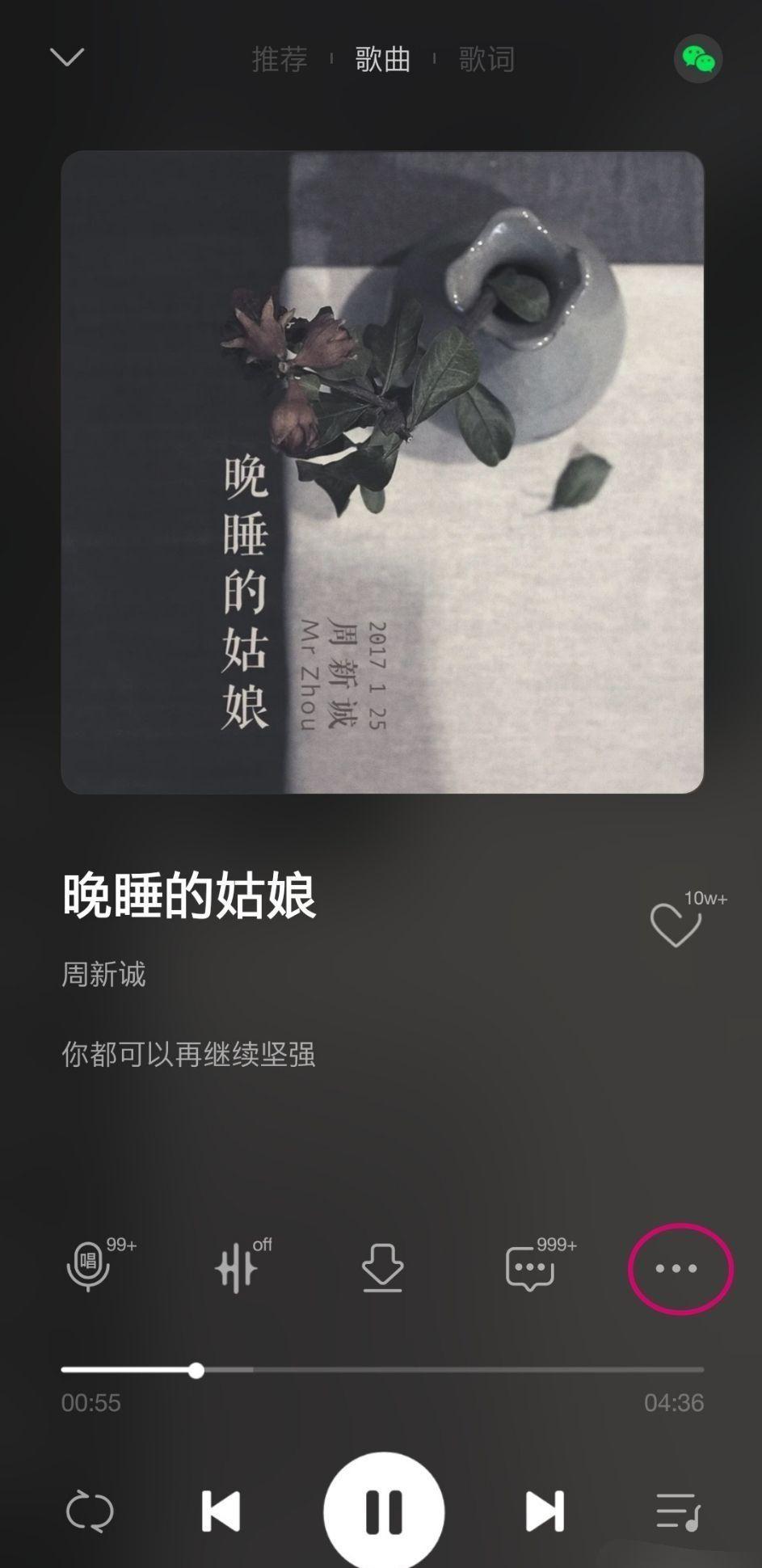The height and width of the screenshot is (1568, 762).
Task: Download this song
Action: (x=382, y=1267)
